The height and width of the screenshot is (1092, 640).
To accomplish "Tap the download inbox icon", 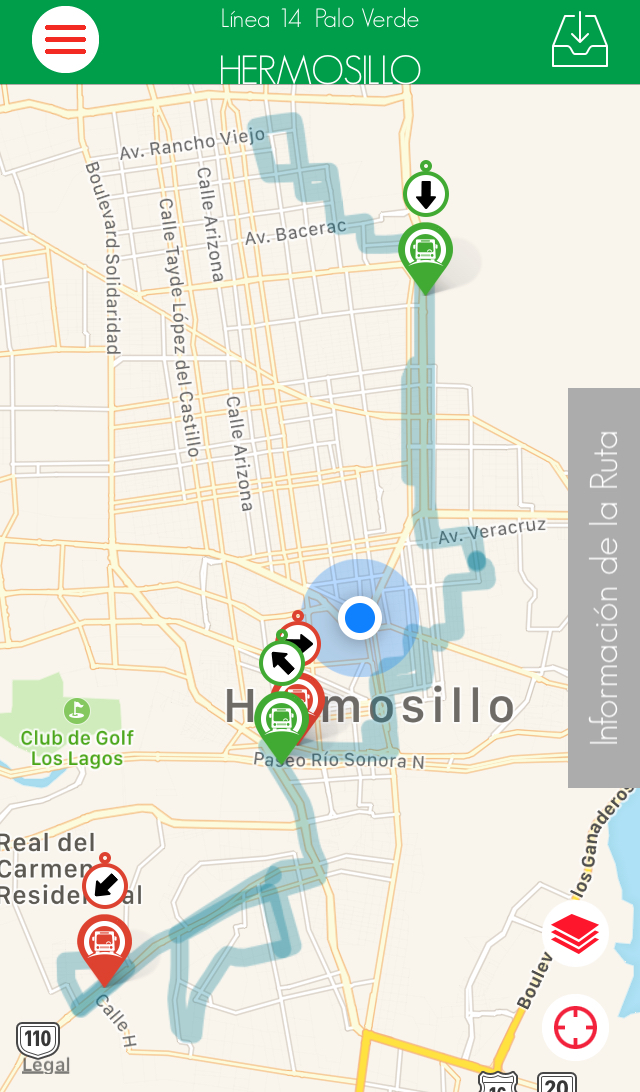I will click(580, 40).
